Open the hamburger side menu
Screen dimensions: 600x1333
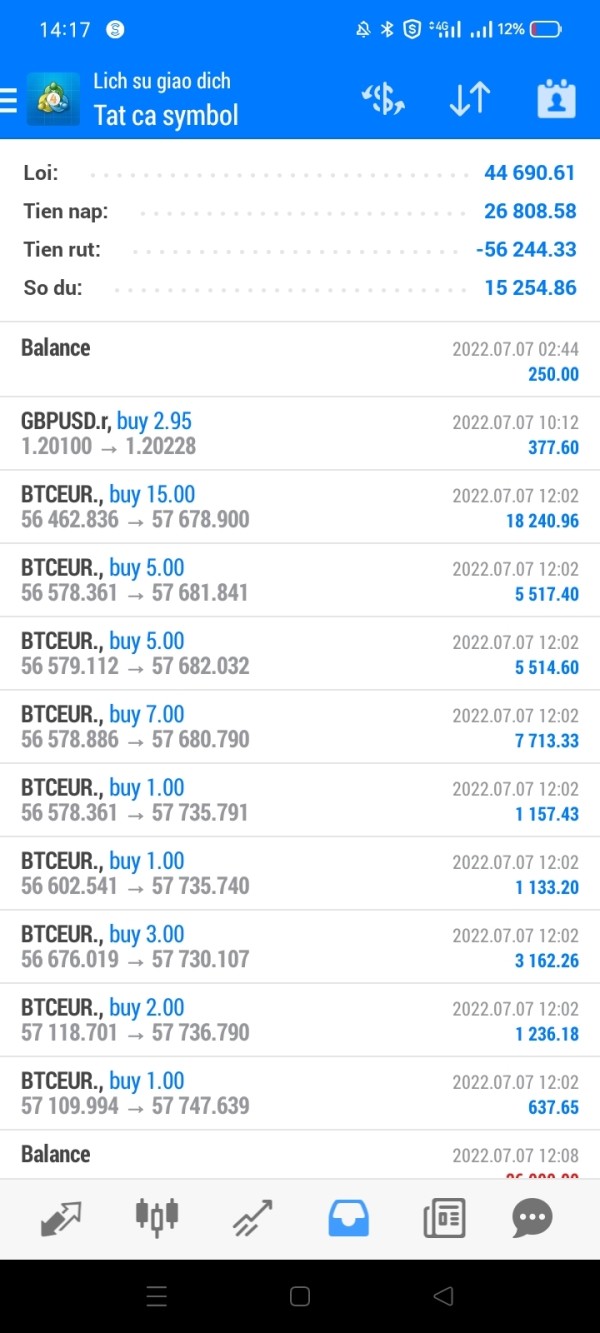click(8, 100)
